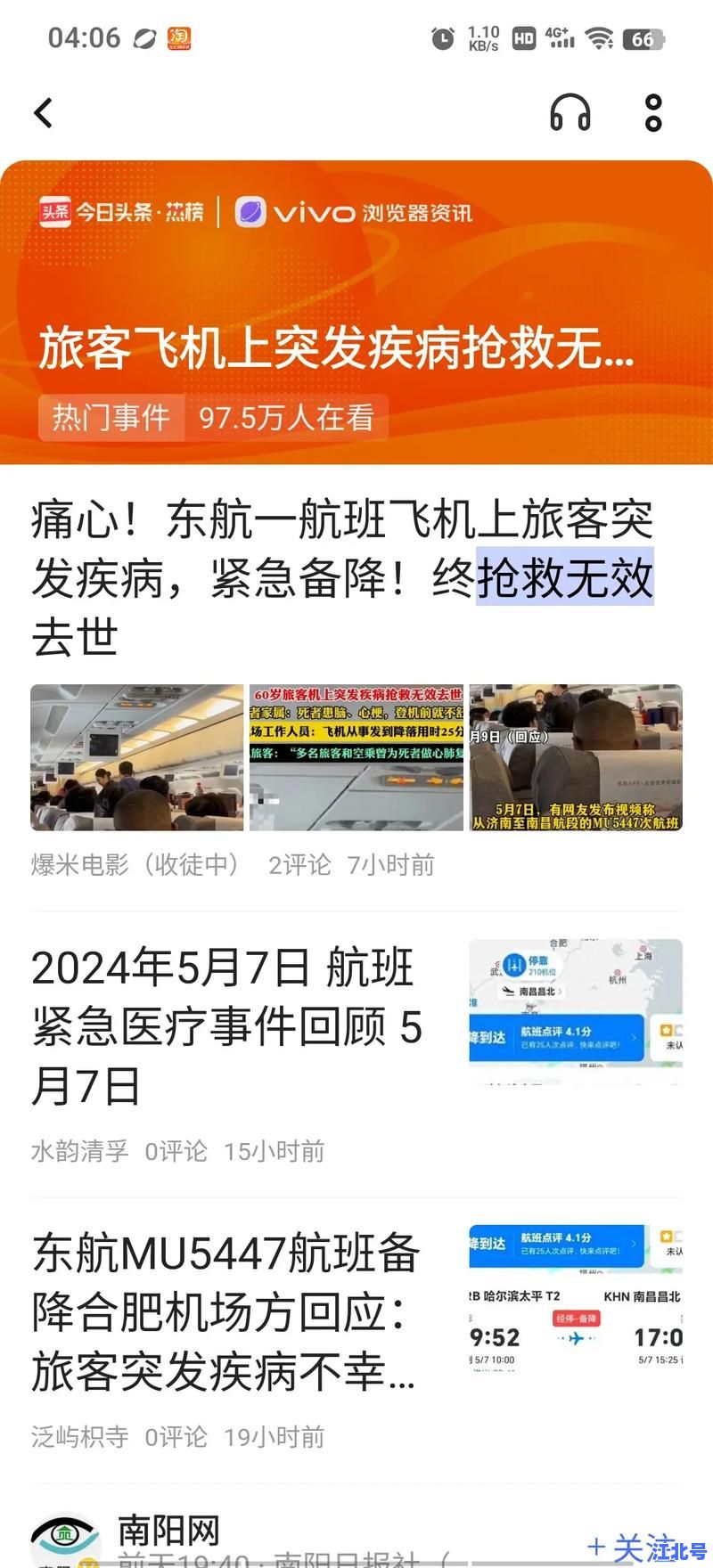Tap the cabin video thumbnail of the first article
This screenshot has height=1568, width=713.
(135, 757)
